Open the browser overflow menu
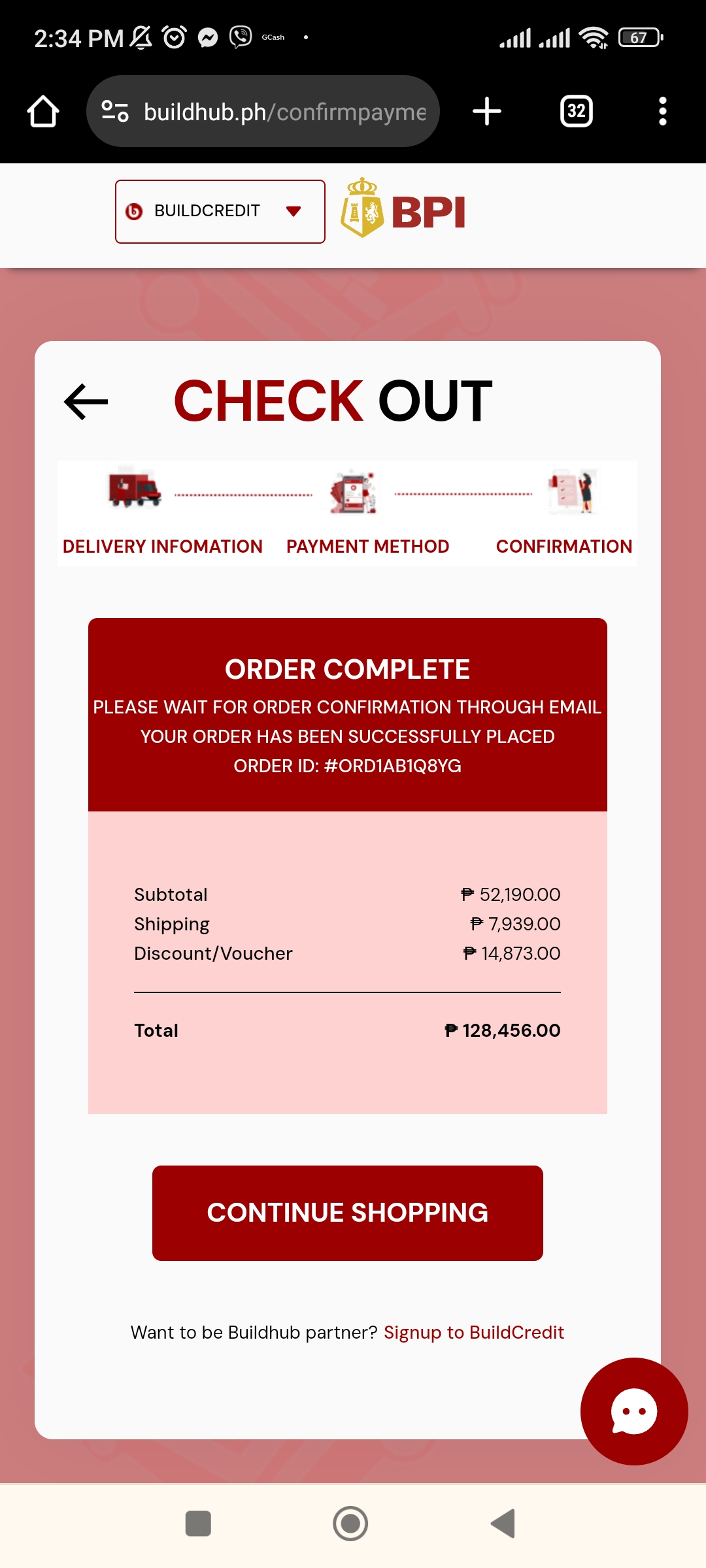Screen dimensions: 706x1568 tap(662, 112)
